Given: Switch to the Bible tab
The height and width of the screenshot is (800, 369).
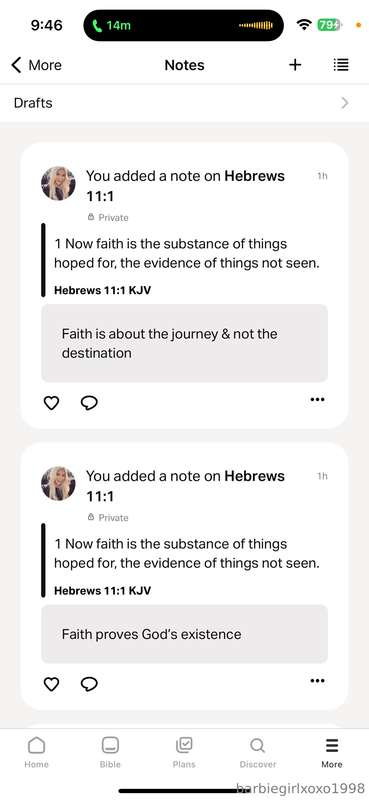Looking at the screenshot, I should pyautogui.click(x=110, y=753).
